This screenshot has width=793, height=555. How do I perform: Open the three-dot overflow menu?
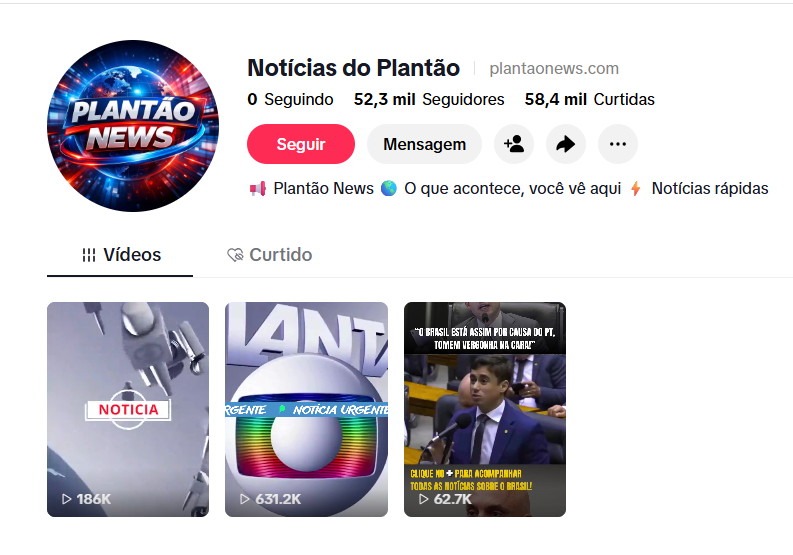[x=618, y=144]
